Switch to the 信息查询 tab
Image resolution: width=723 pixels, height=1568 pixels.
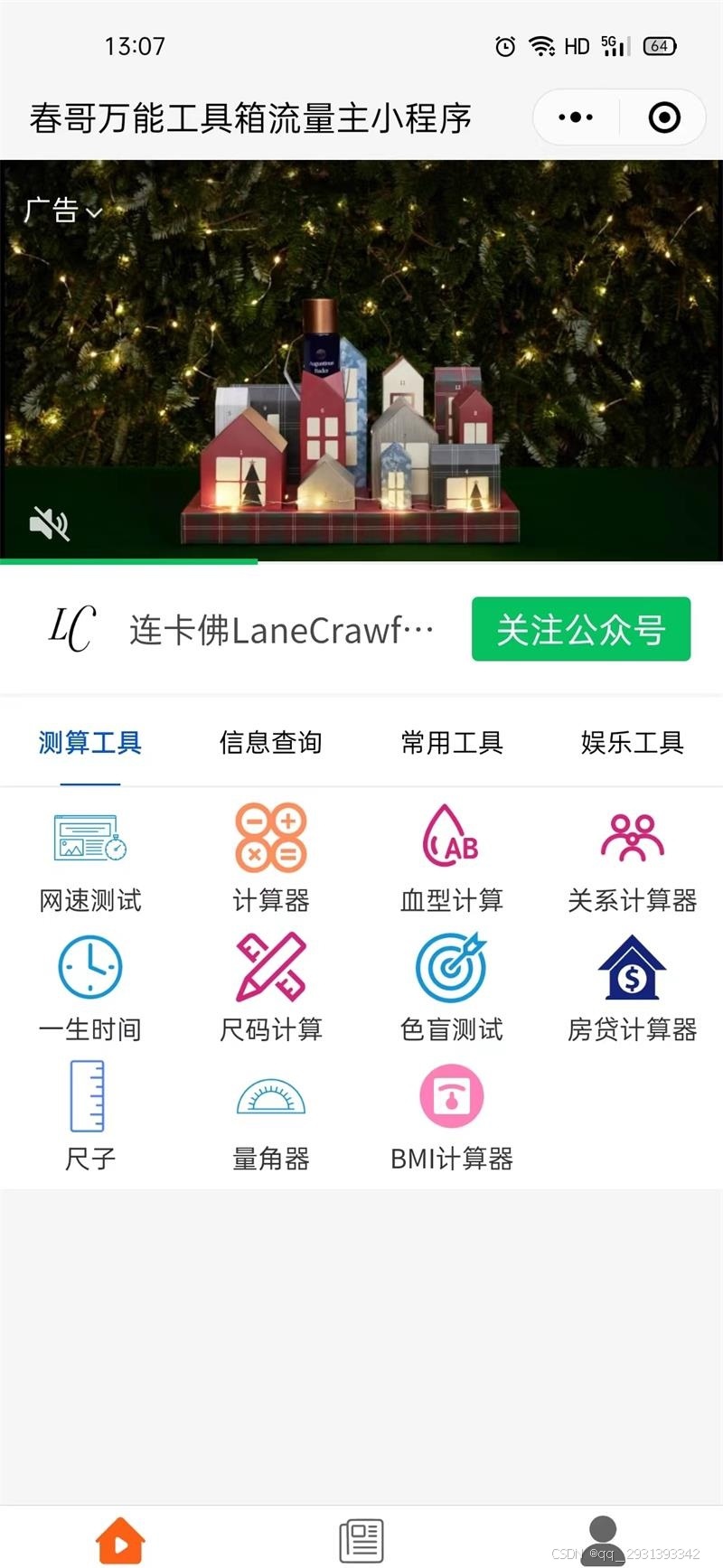click(x=270, y=743)
